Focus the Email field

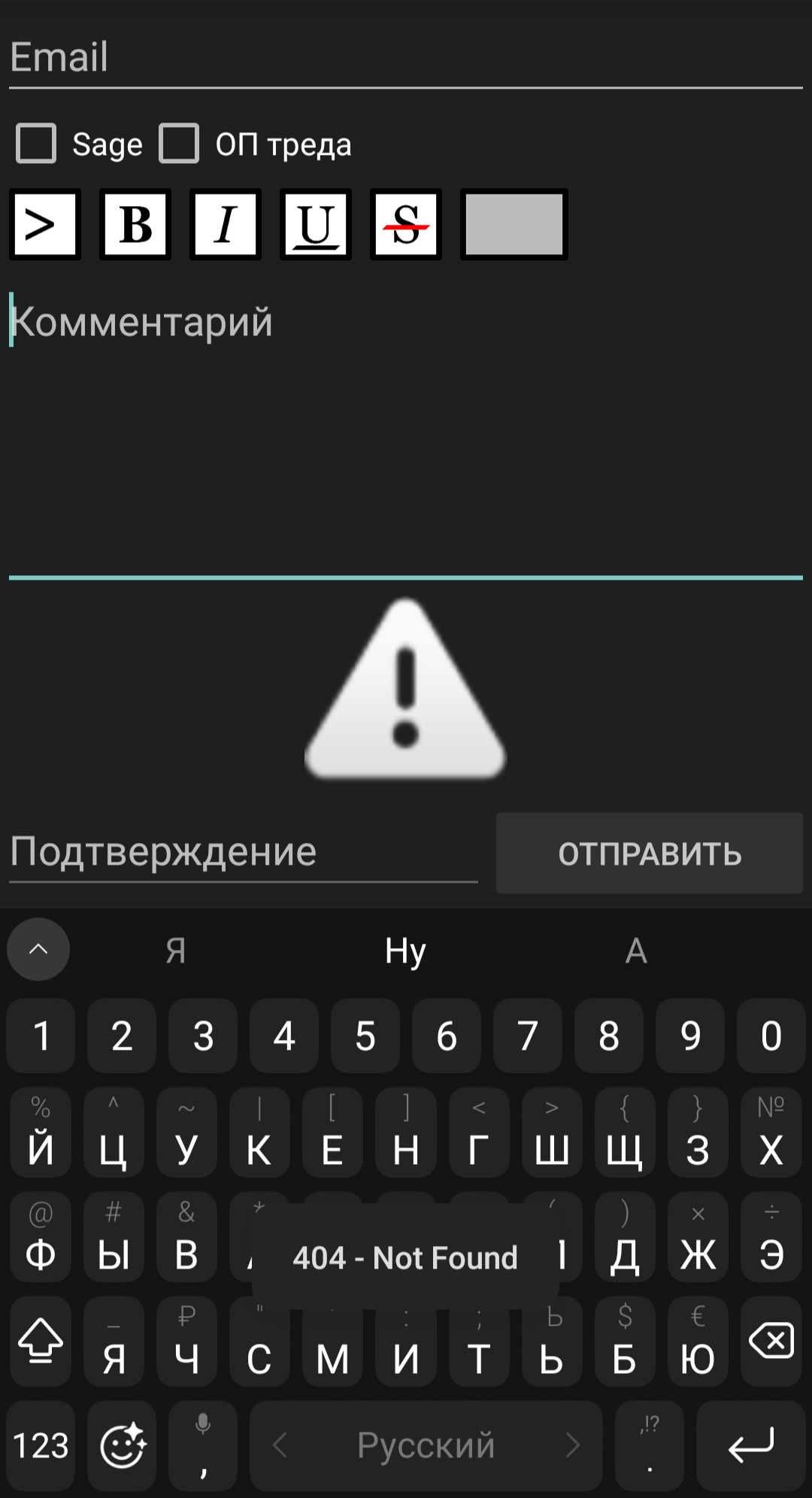pyautogui.click(x=406, y=59)
